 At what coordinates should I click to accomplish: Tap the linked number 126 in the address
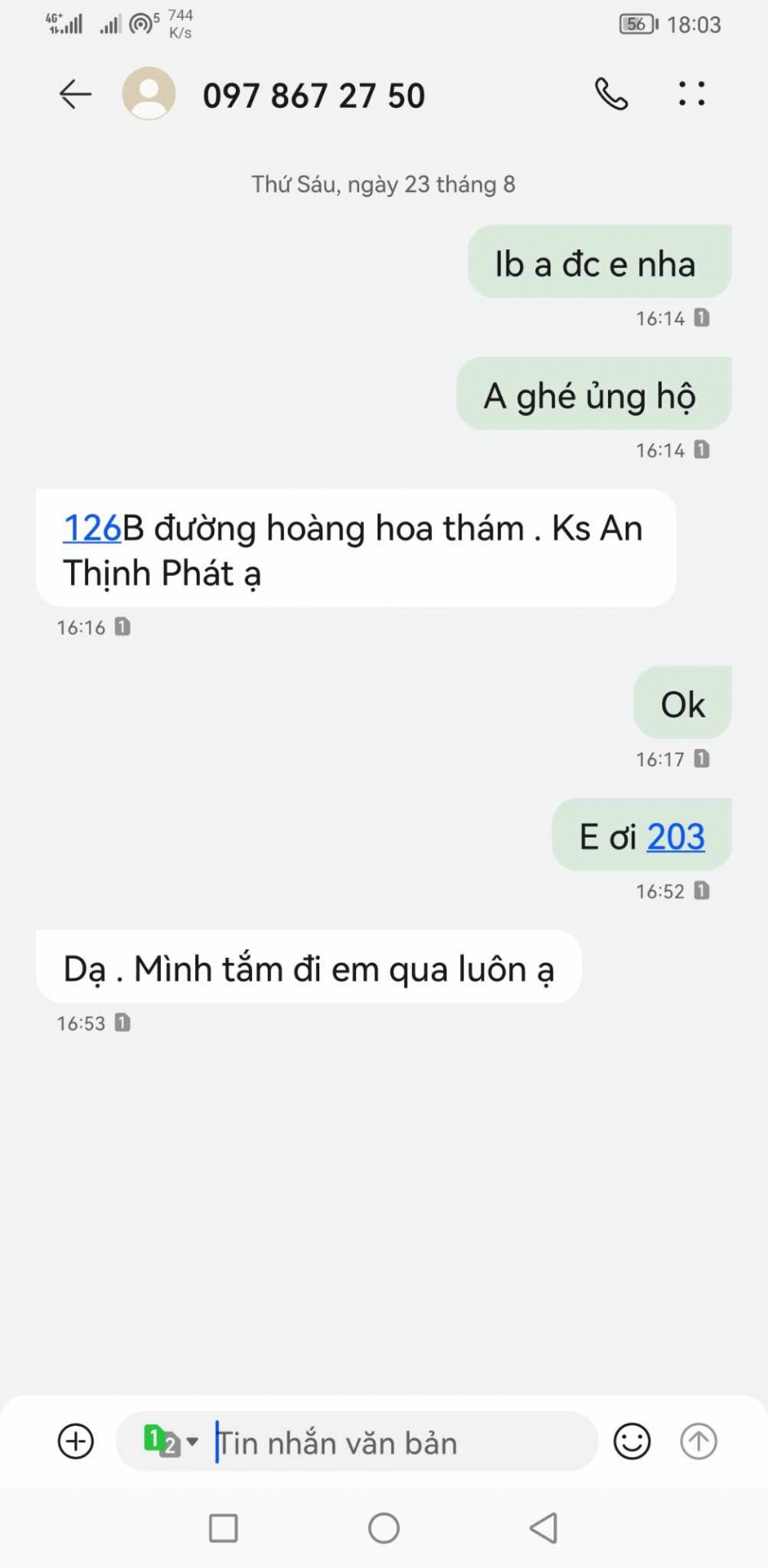92,529
